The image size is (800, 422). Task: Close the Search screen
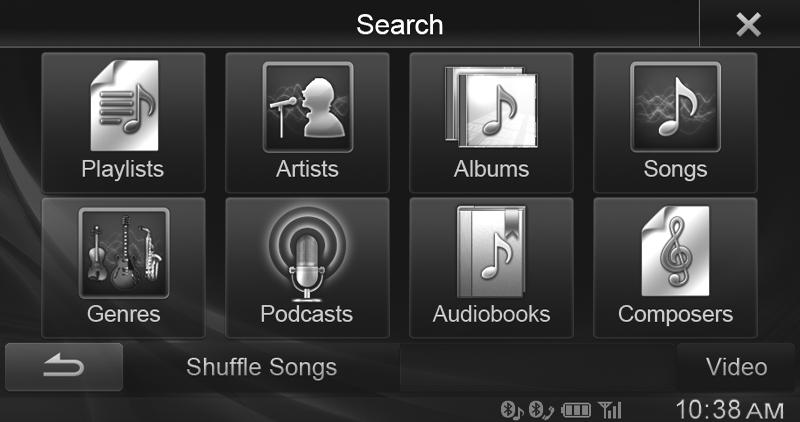tap(748, 24)
